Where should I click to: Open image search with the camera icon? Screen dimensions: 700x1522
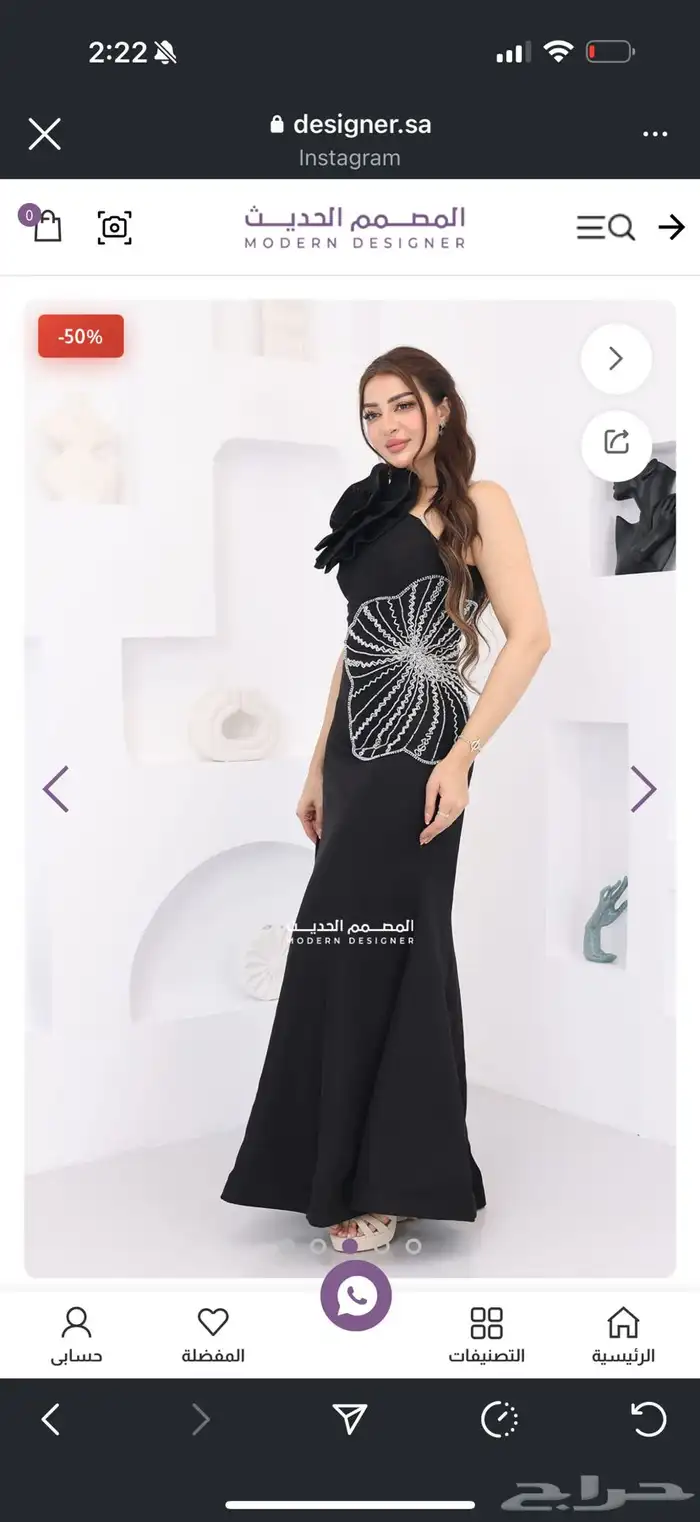coord(115,227)
